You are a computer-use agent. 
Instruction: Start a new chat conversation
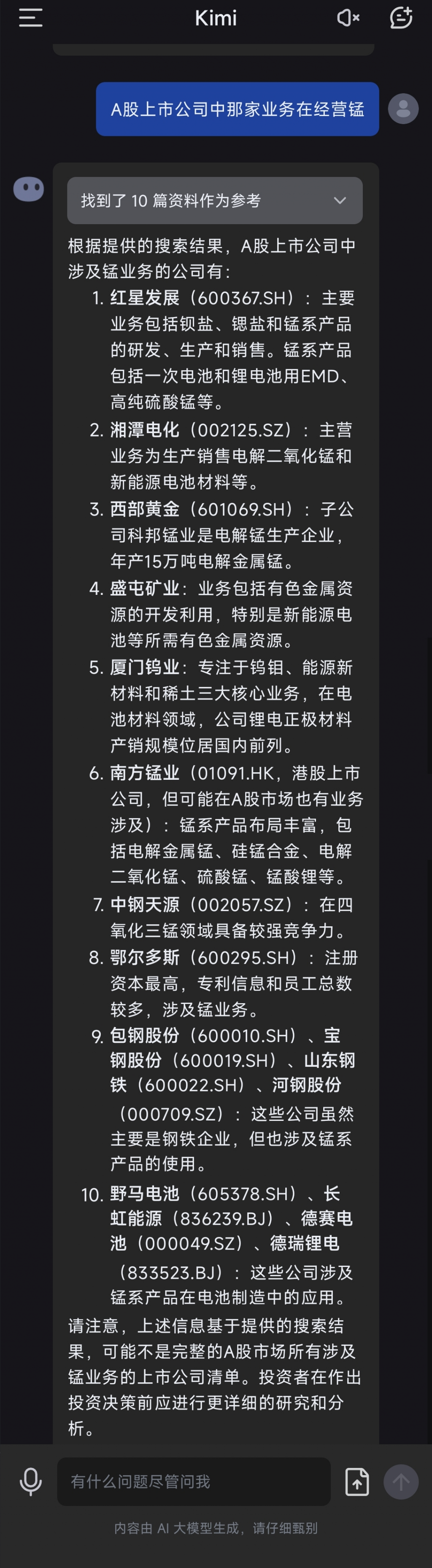[401, 18]
